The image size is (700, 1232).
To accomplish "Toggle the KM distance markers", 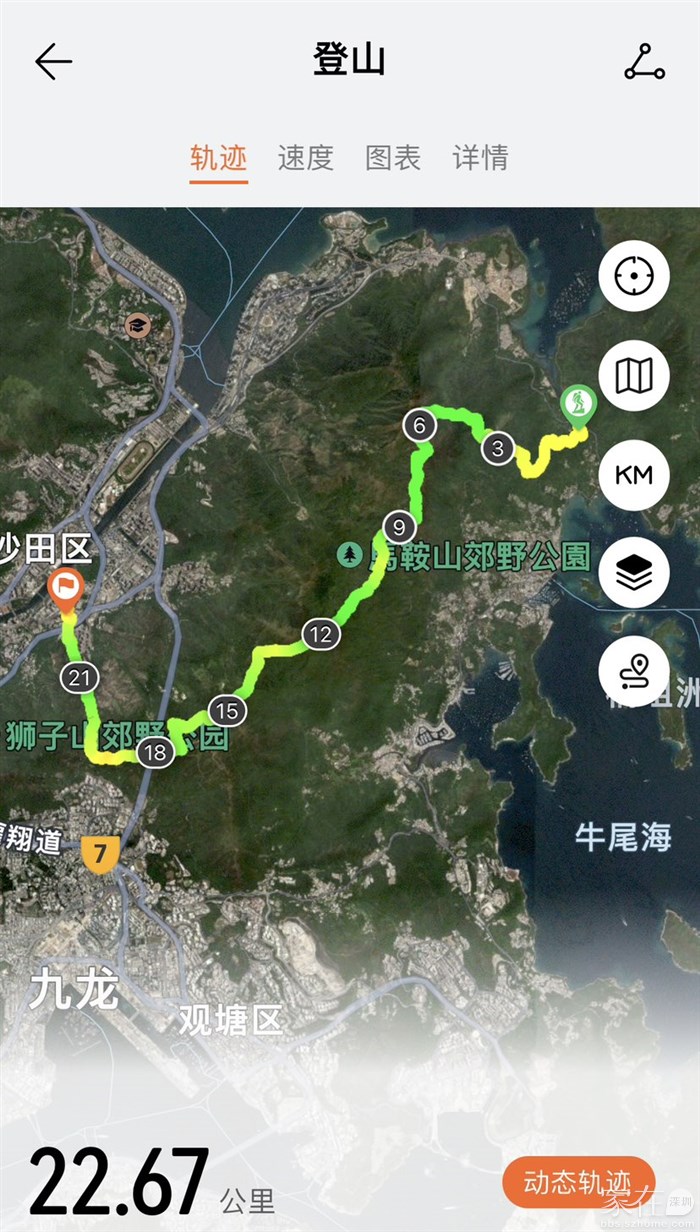I will click(634, 475).
